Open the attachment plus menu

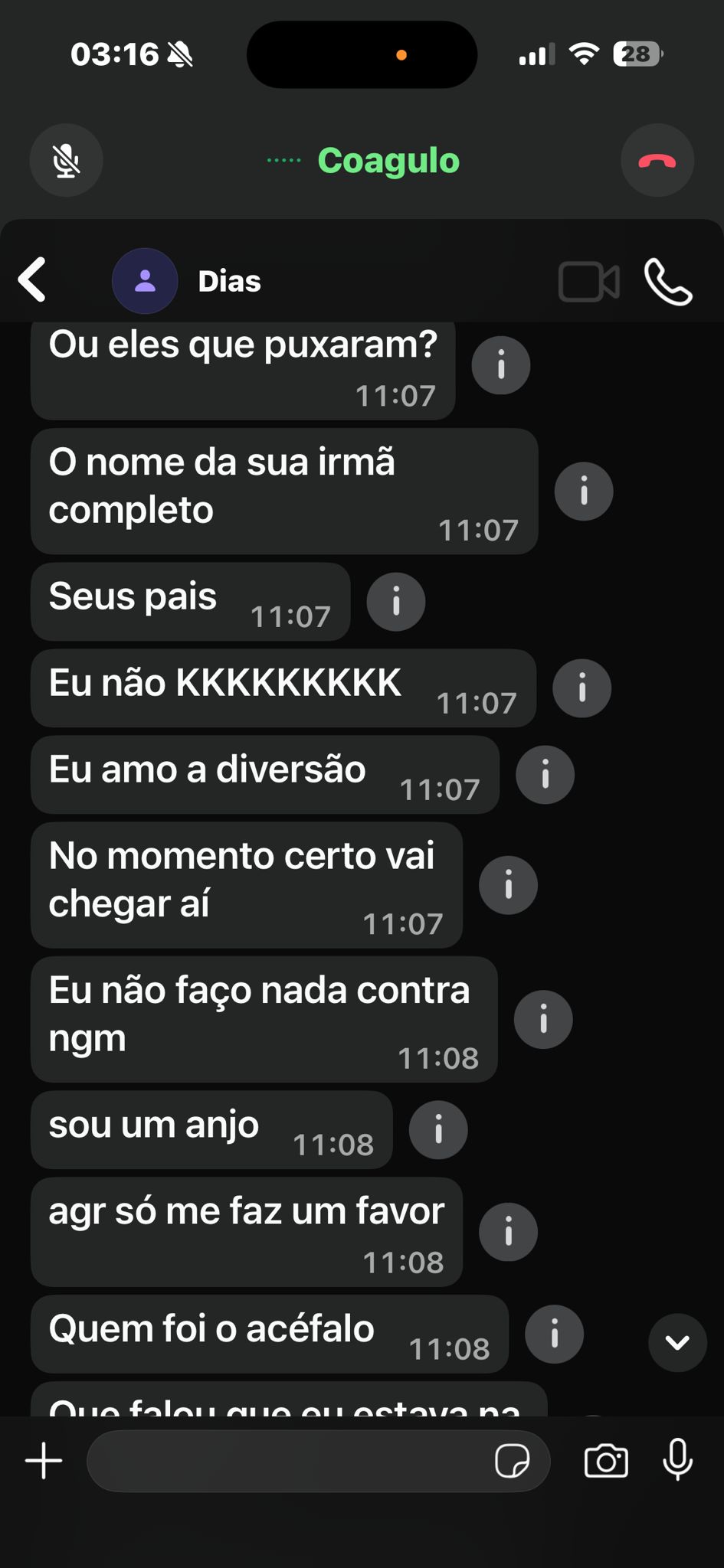(x=44, y=1461)
